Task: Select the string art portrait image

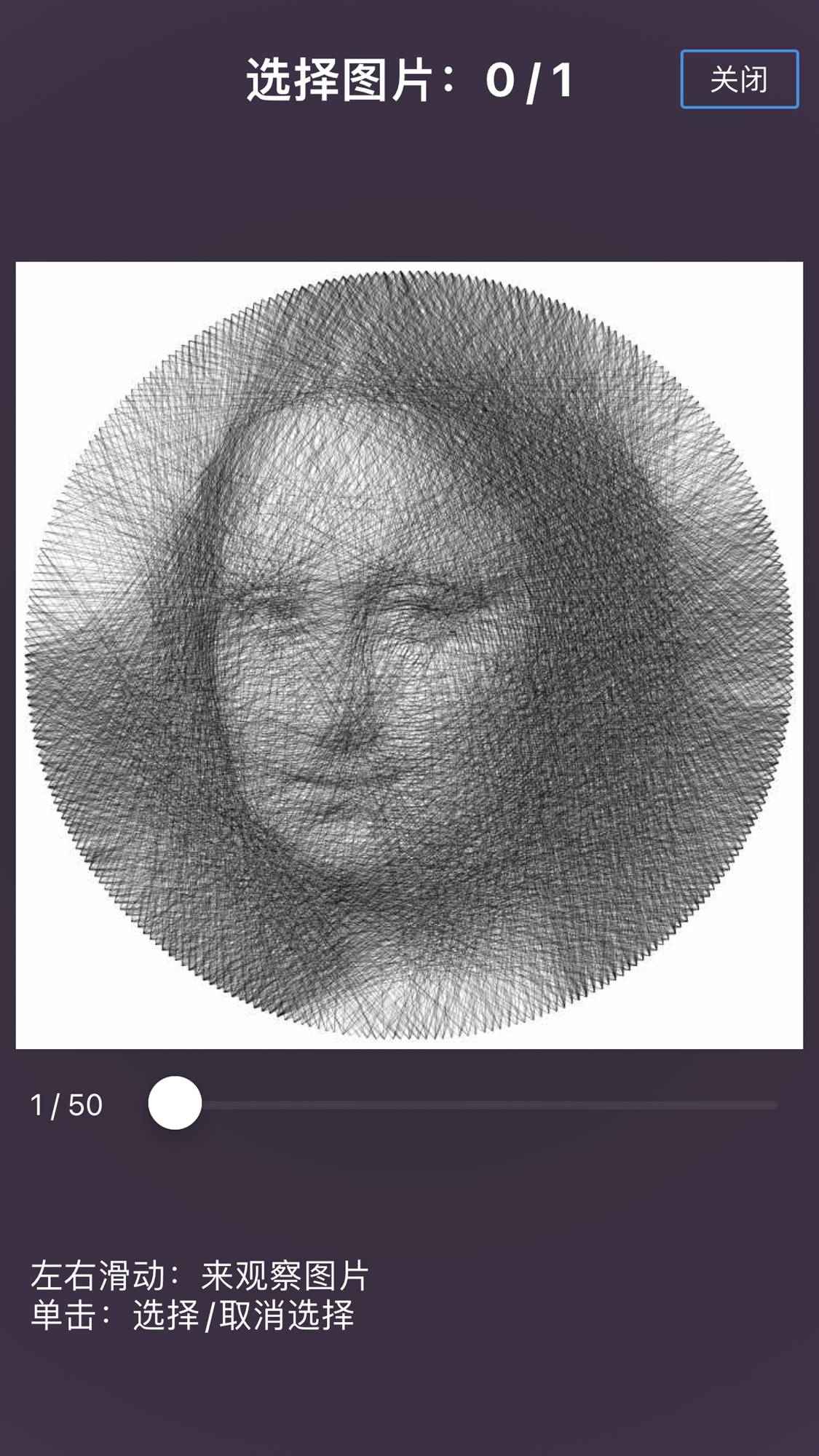Action: [409, 654]
